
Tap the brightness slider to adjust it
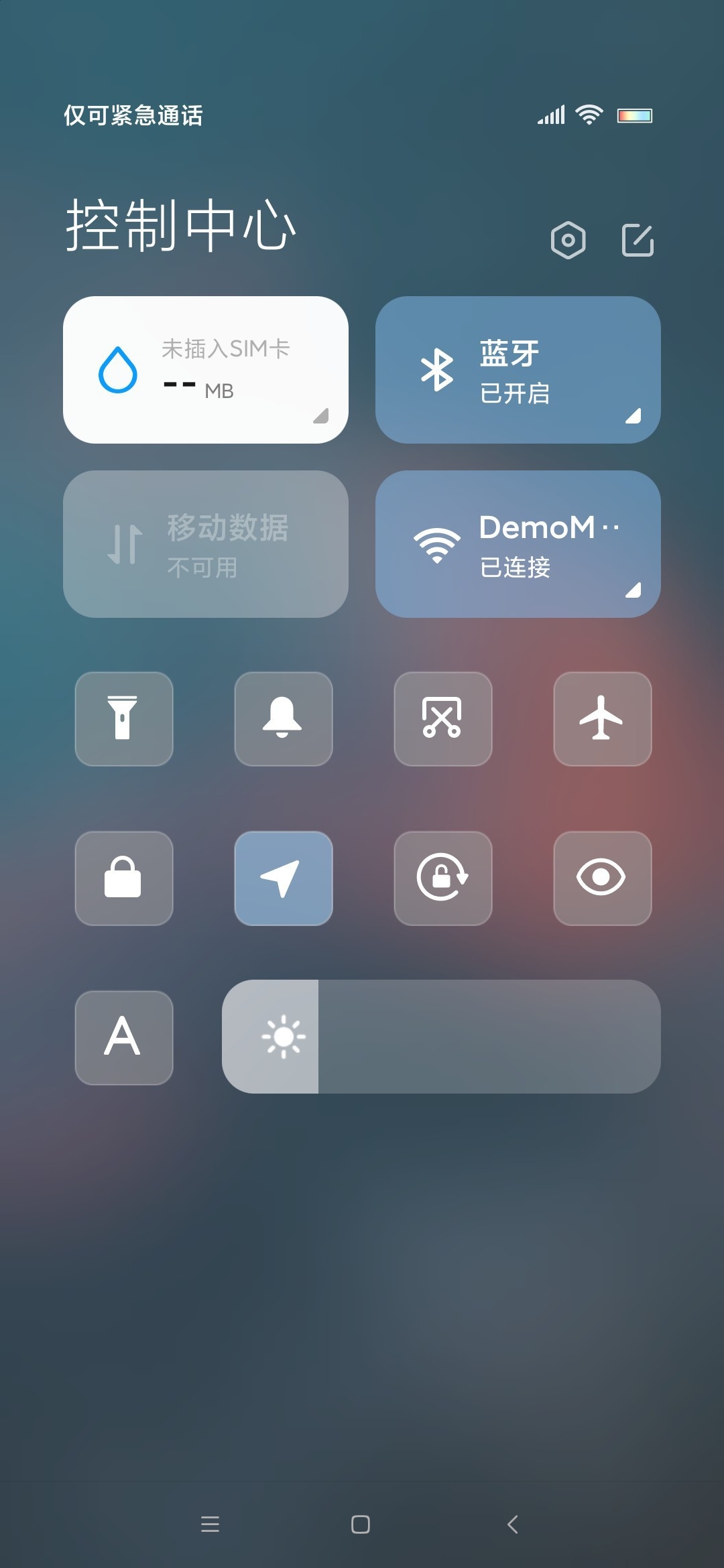(441, 1037)
